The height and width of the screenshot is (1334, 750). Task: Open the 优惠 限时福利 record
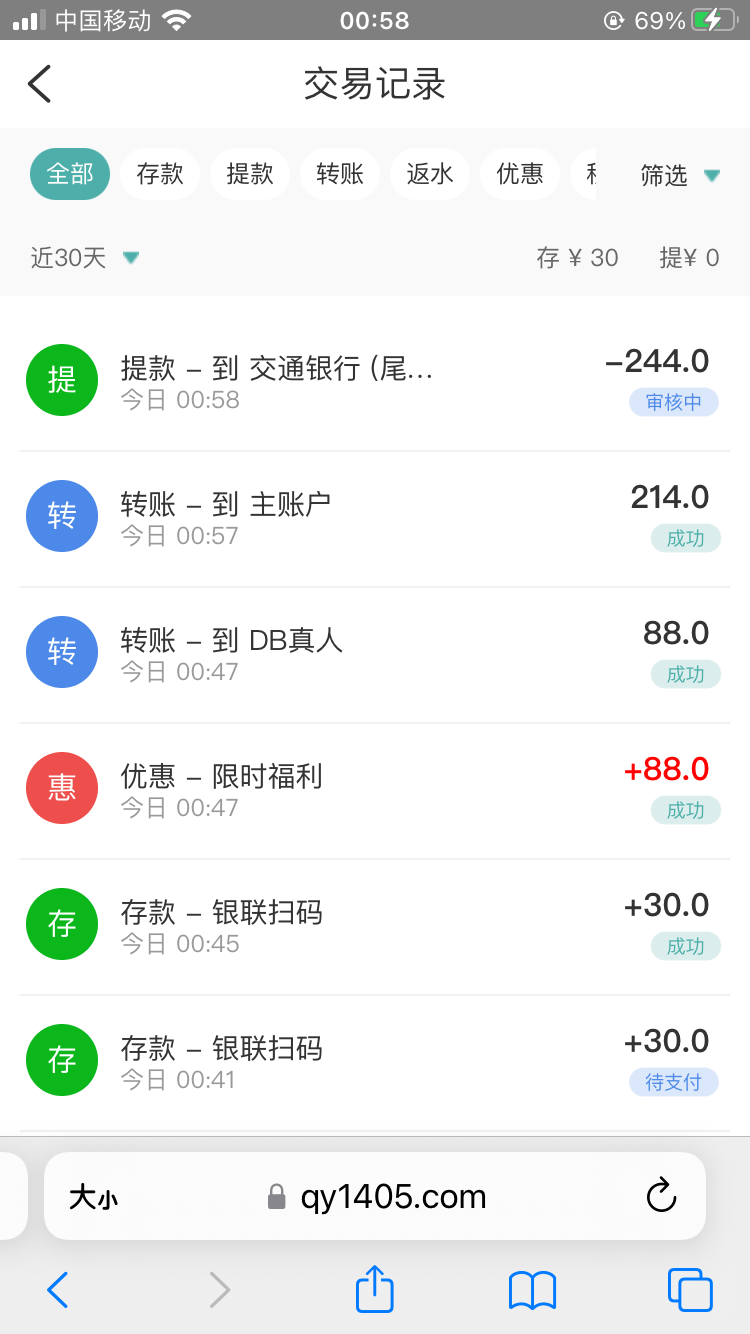pos(375,791)
